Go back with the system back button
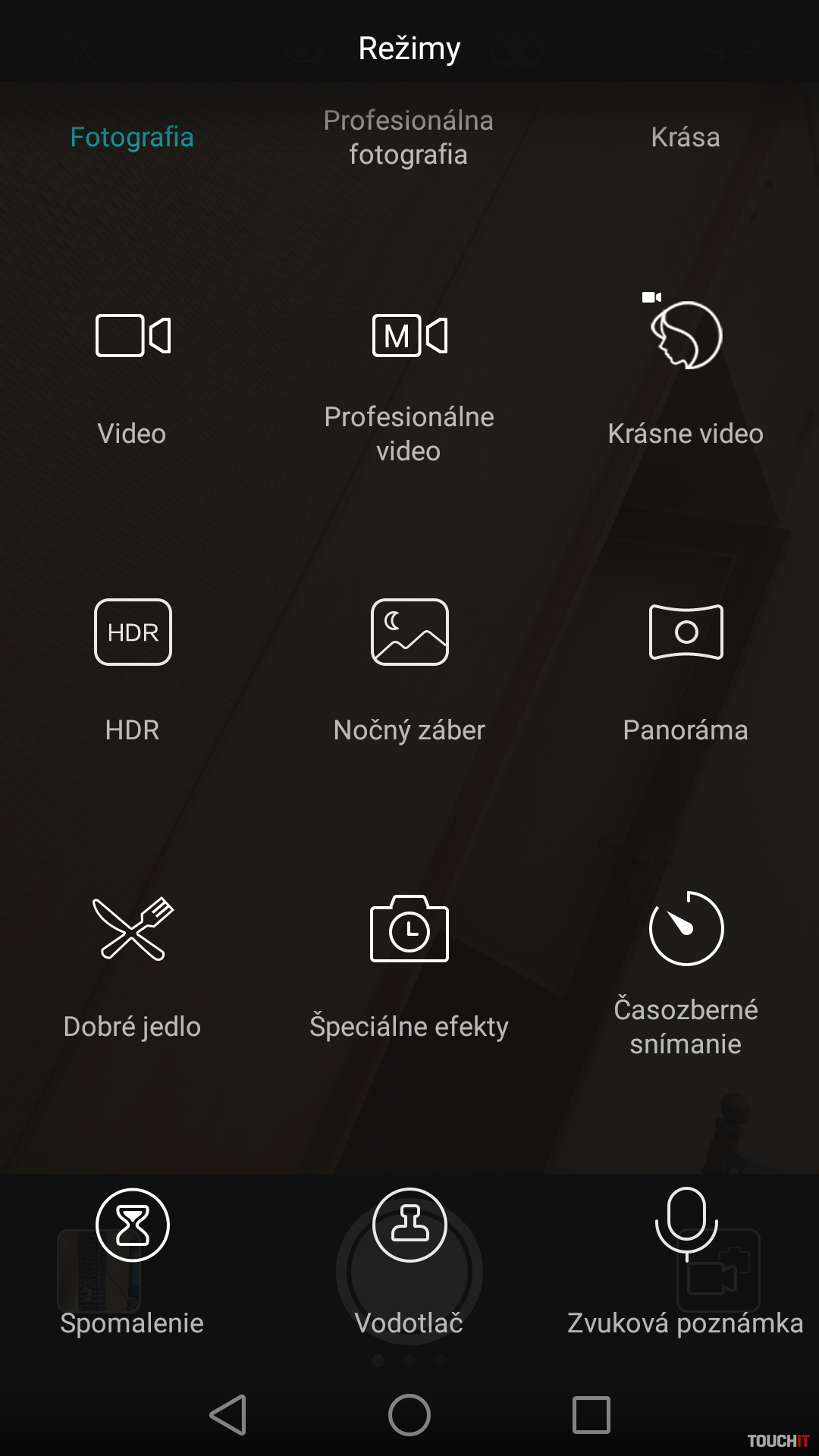819x1456 pixels. [228, 1415]
